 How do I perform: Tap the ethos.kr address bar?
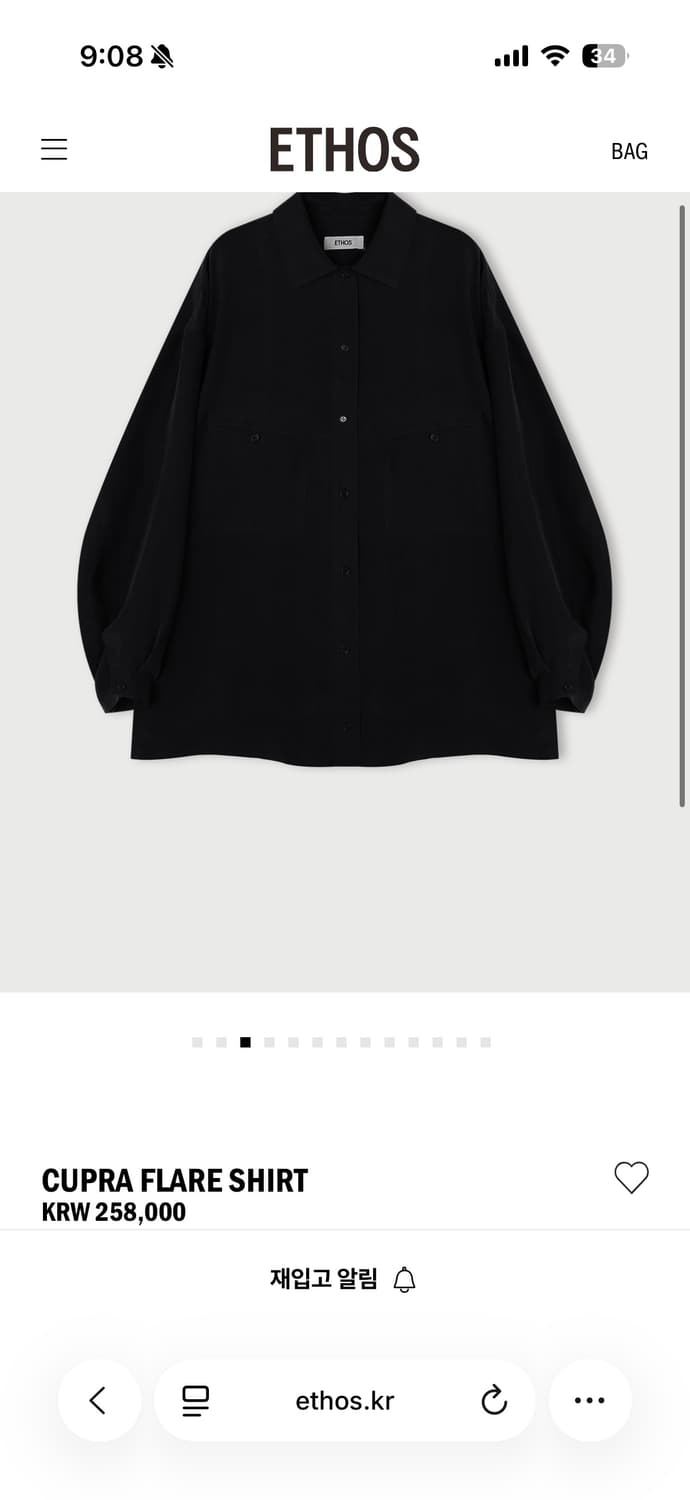point(344,1400)
